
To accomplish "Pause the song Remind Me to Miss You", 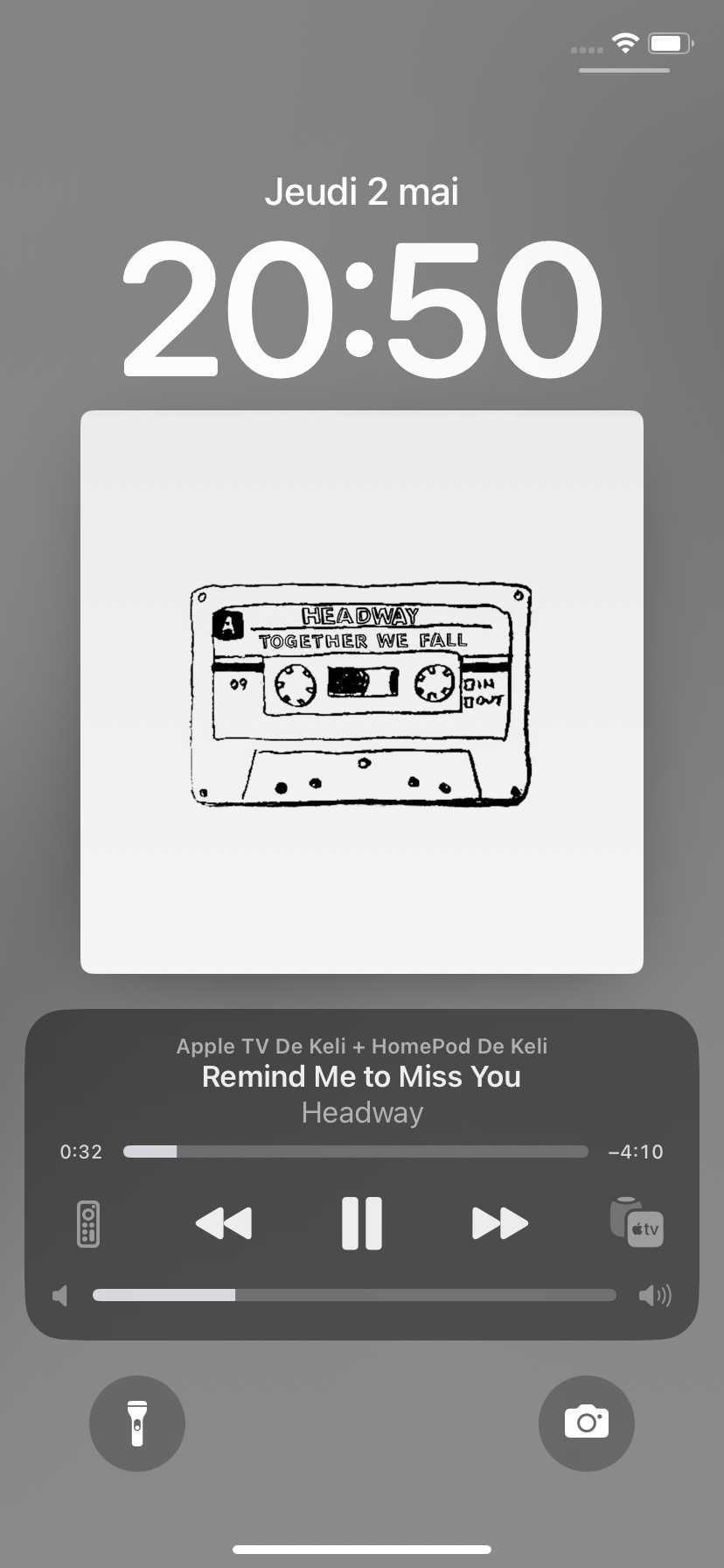I will pos(362,1222).
